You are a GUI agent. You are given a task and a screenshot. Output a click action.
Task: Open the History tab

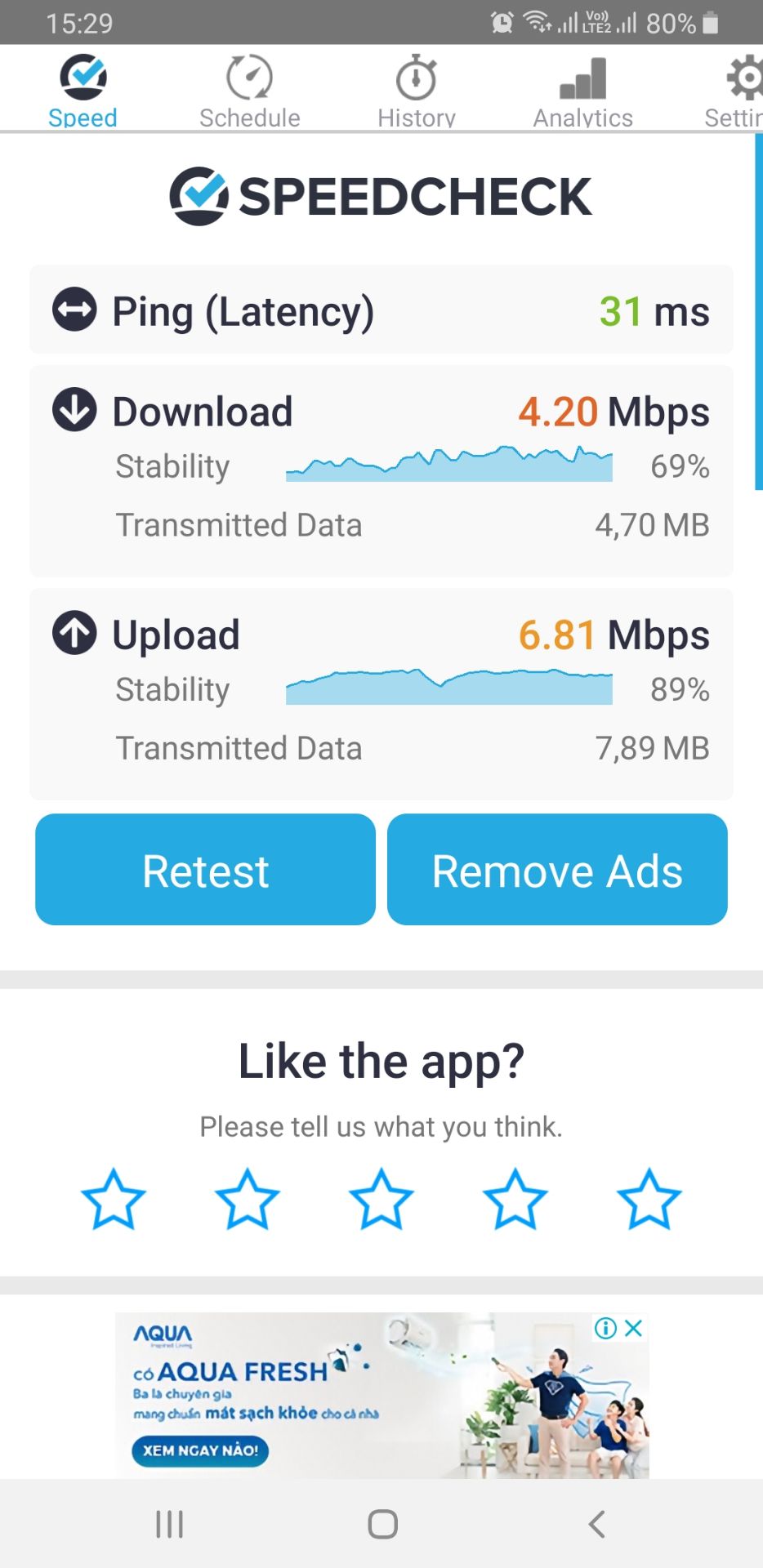(416, 91)
